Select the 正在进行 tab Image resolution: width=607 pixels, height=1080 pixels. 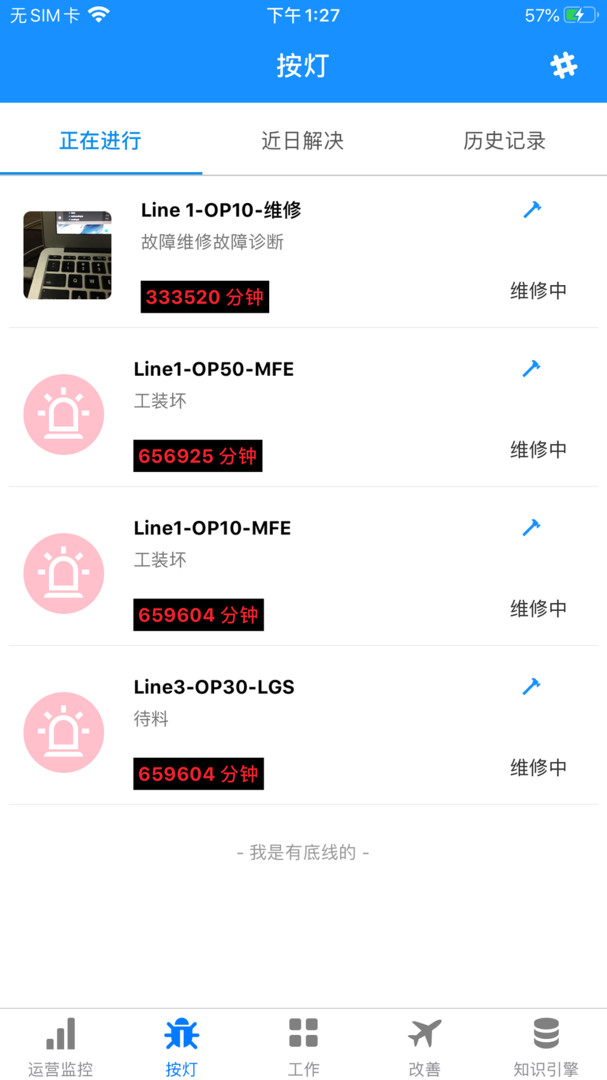100,141
